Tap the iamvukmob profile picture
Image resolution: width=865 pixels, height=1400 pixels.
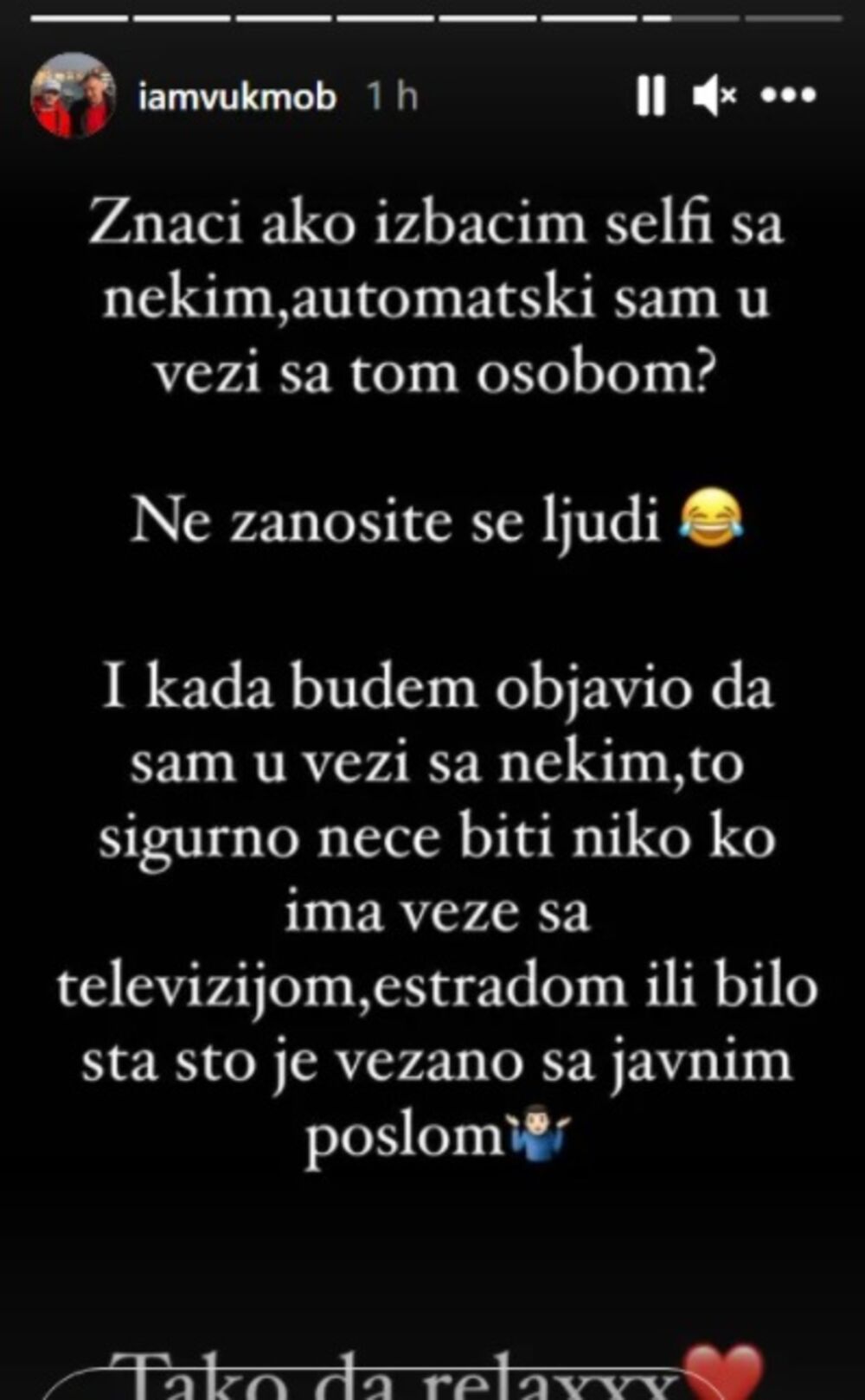73,95
